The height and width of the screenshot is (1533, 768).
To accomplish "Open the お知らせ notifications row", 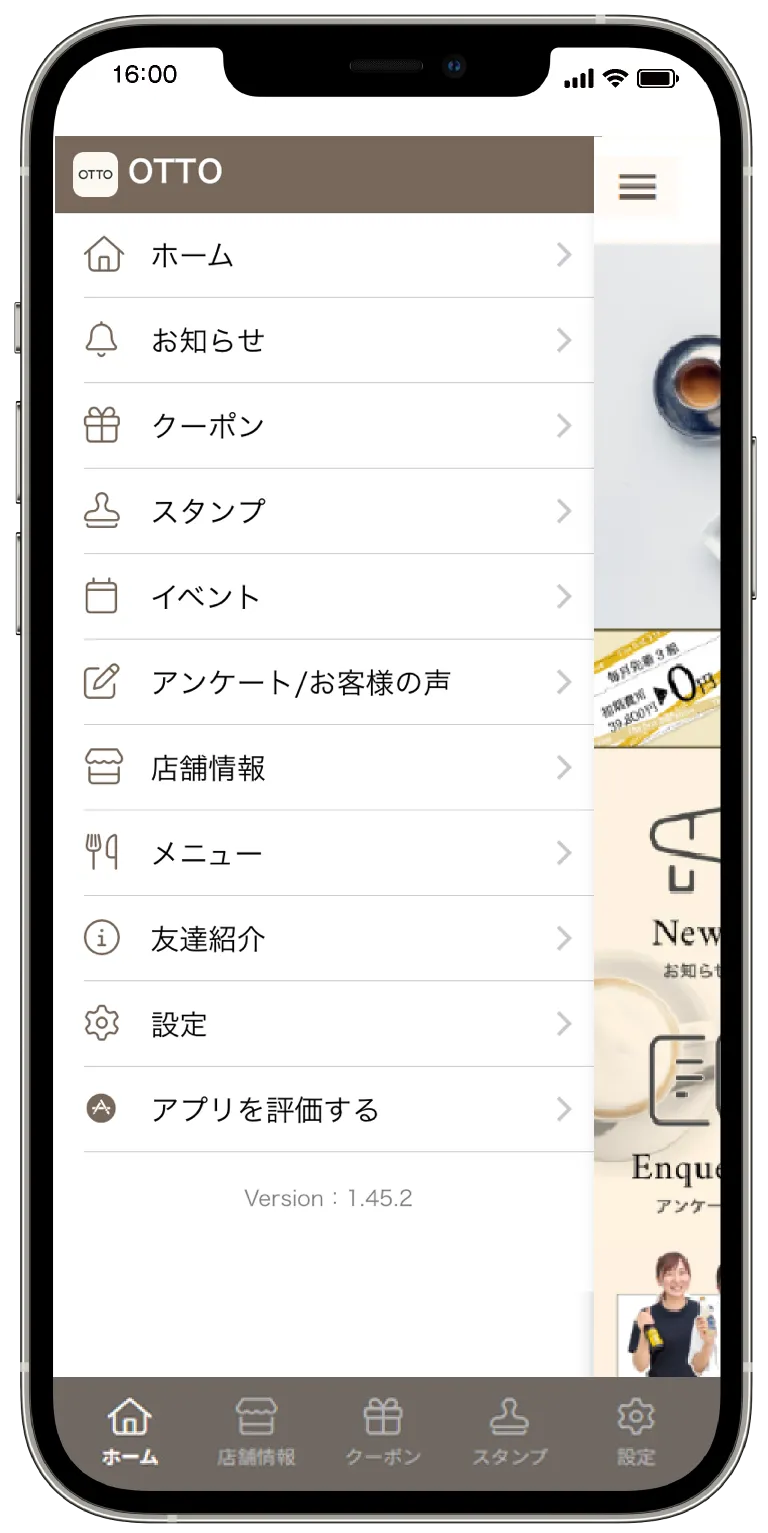I will point(326,341).
